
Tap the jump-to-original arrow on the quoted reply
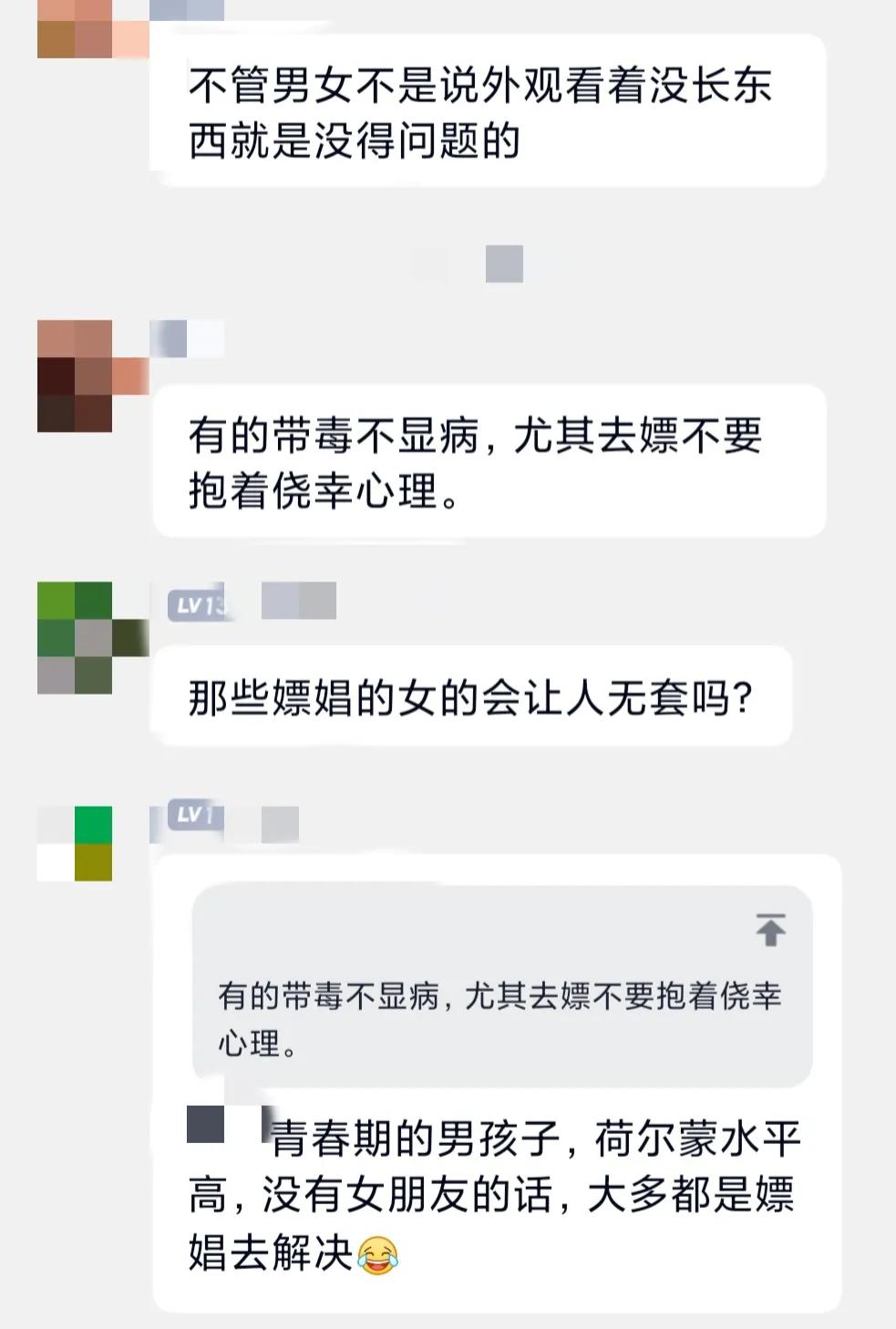[x=770, y=932]
